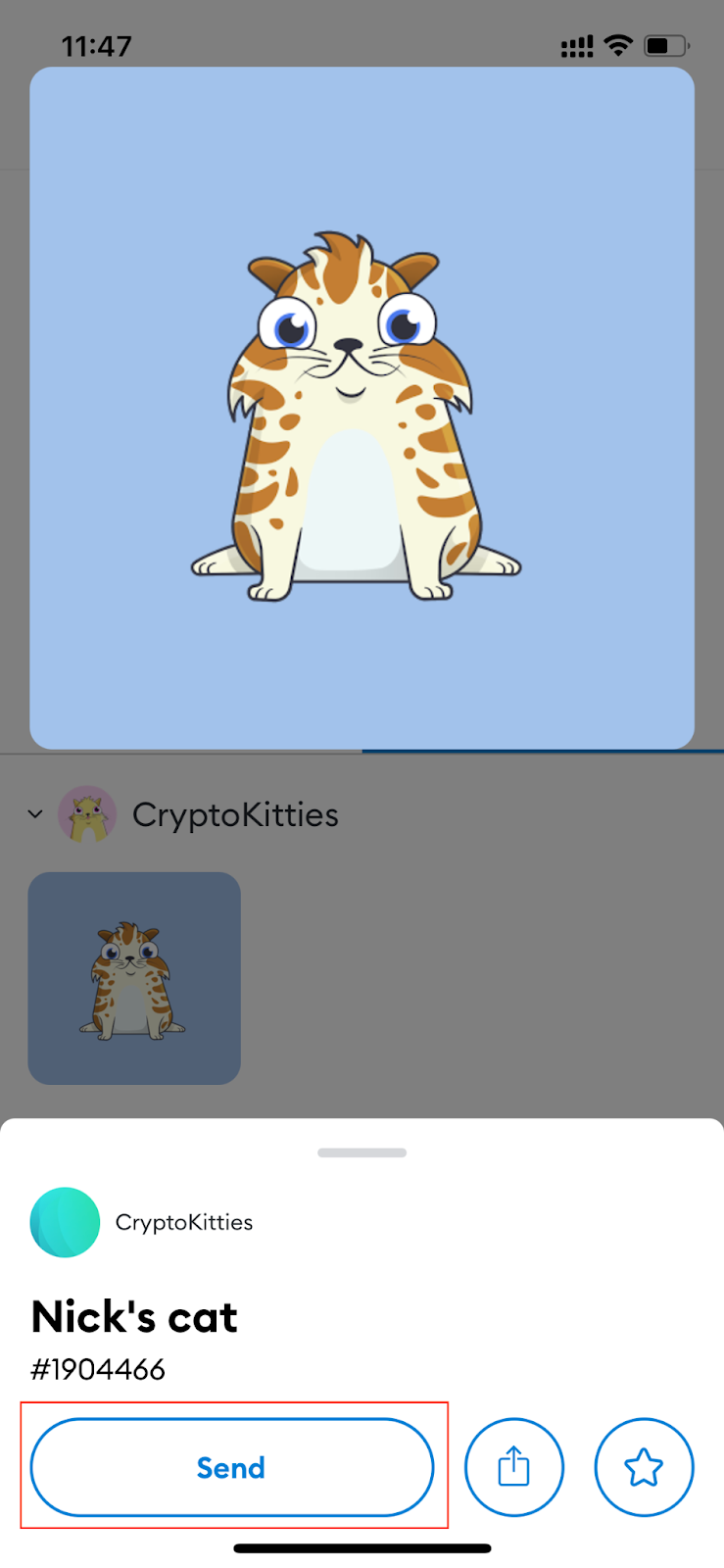724x1568 pixels.
Task: Collapse the CryptoKitties collection
Action: (35, 813)
